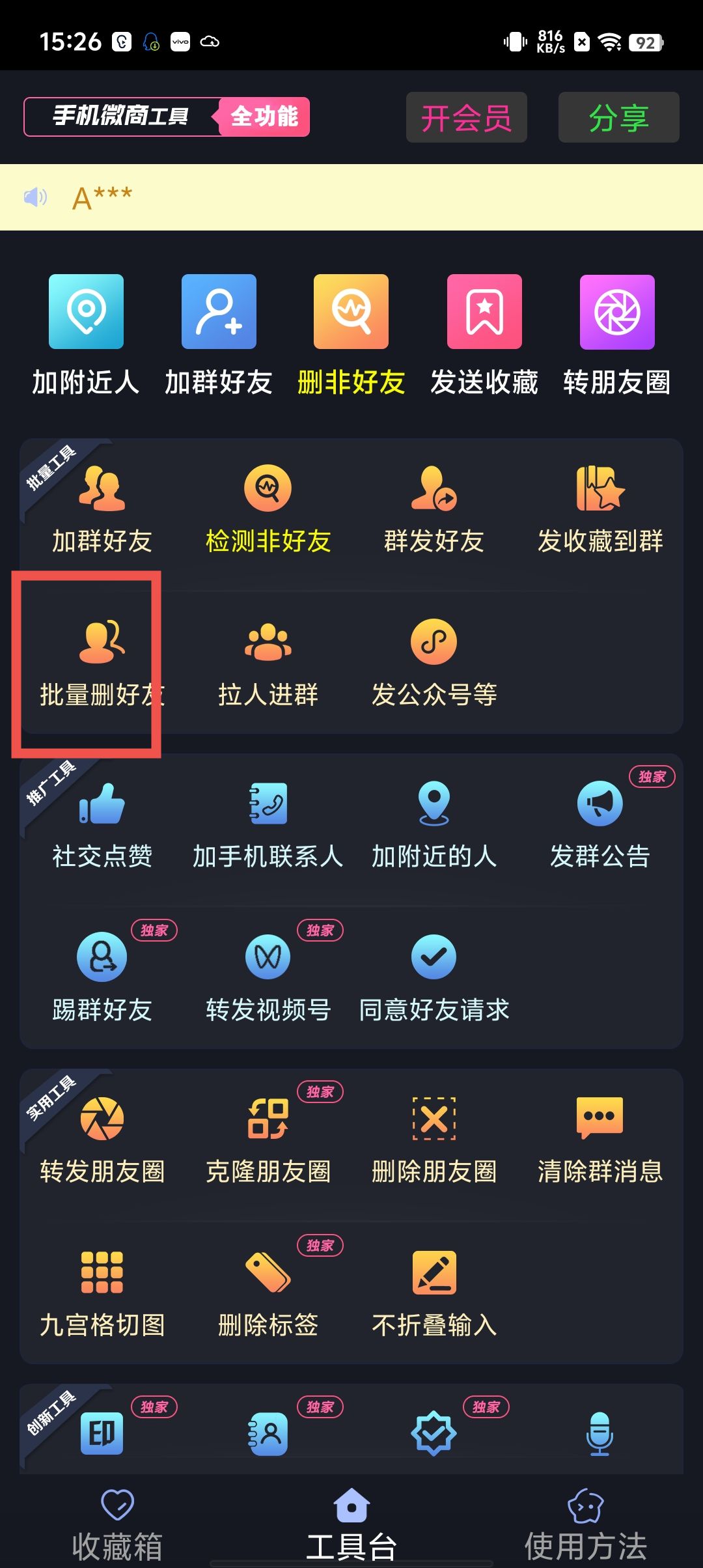Image resolution: width=703 pixels, height=1568 pixels.
Task: Open the 批量删好友 tool
Action: coord(102,664)
